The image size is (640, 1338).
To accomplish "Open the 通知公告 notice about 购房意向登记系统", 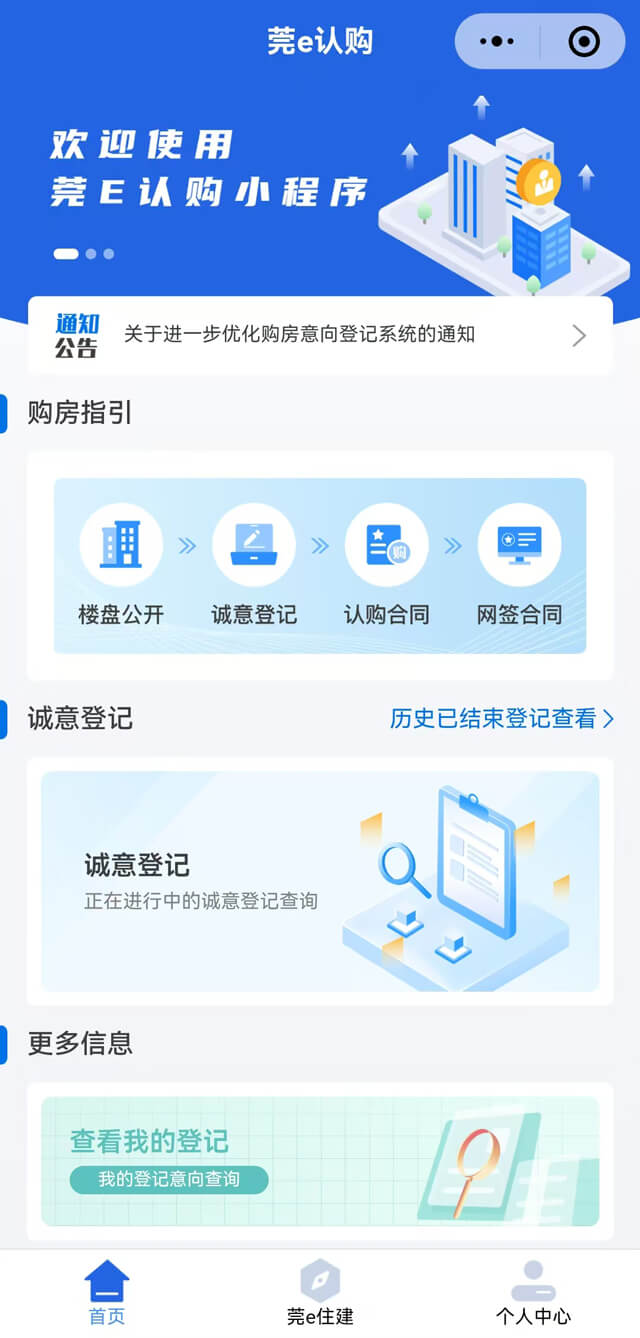I will (320, 335).
